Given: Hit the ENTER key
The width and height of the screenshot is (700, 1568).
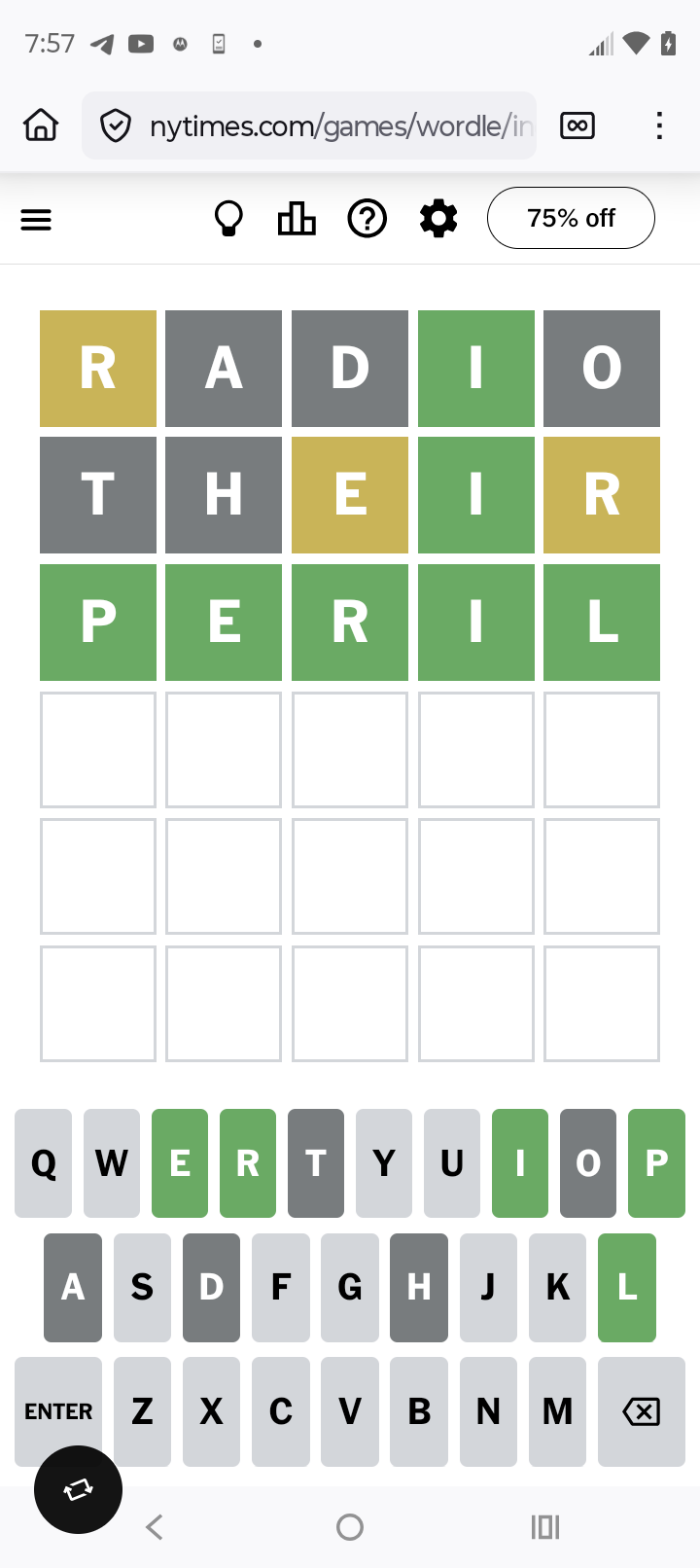Looking at the screenshot, I should pos(58,1411).
